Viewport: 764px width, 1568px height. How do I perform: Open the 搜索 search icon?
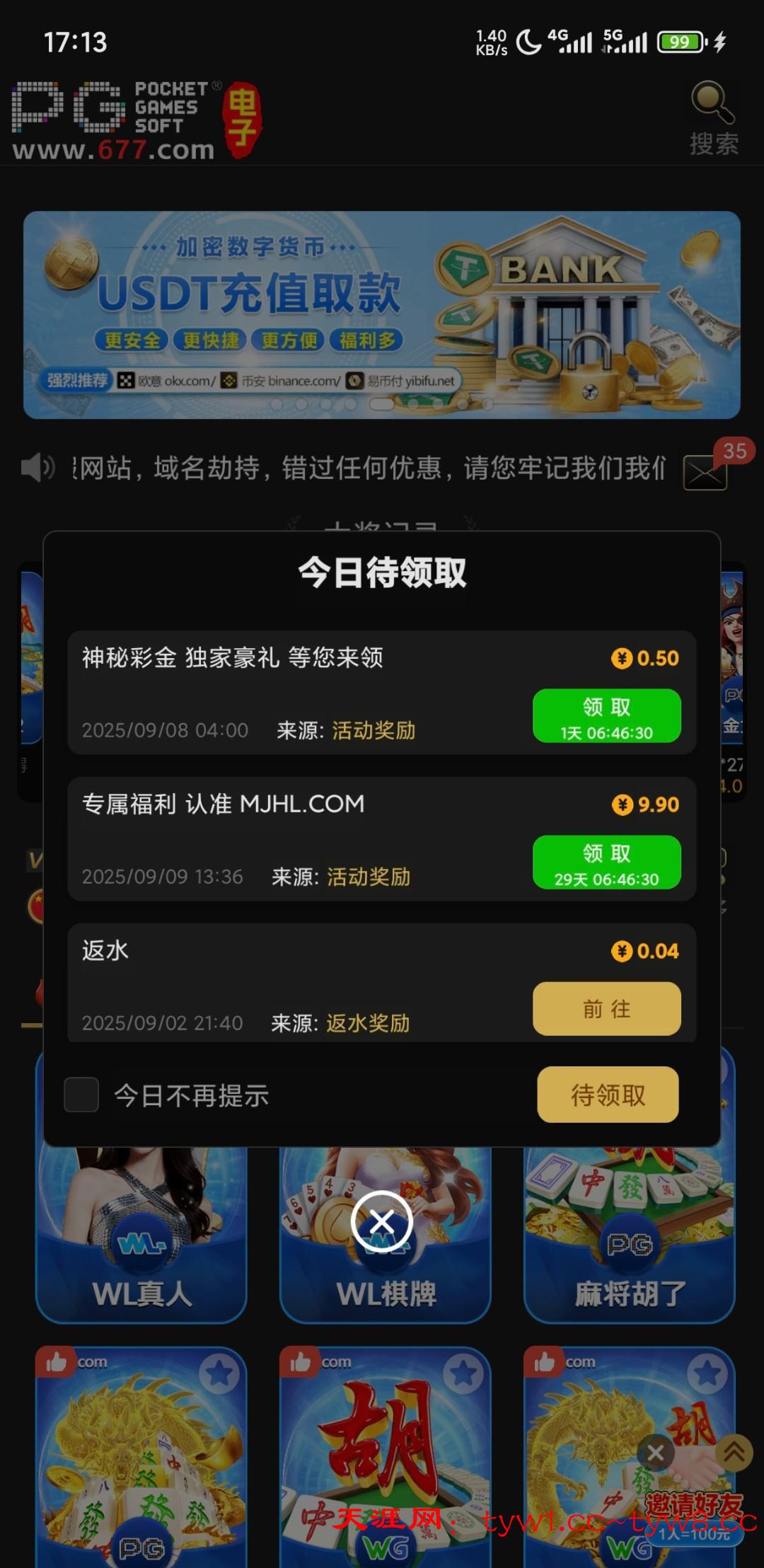(713, 117)
